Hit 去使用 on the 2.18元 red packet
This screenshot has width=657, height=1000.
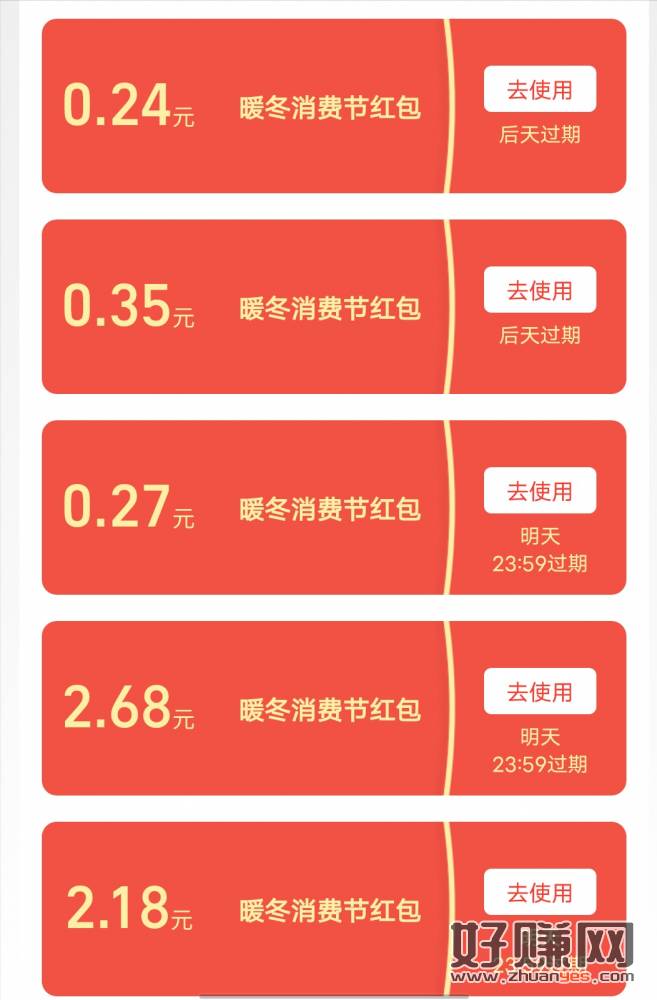click(x=540, y=892)
